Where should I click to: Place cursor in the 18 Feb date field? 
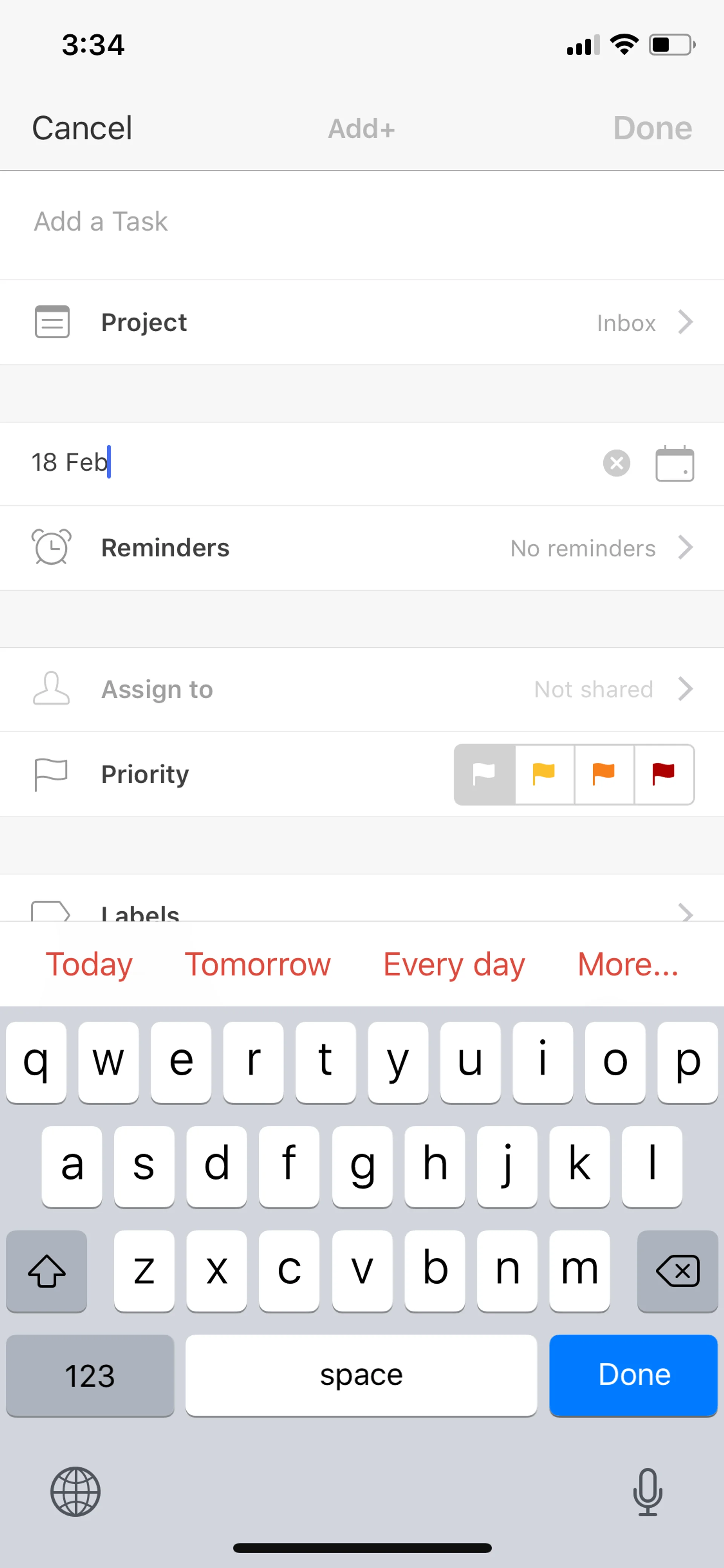(x=304, y=463)
